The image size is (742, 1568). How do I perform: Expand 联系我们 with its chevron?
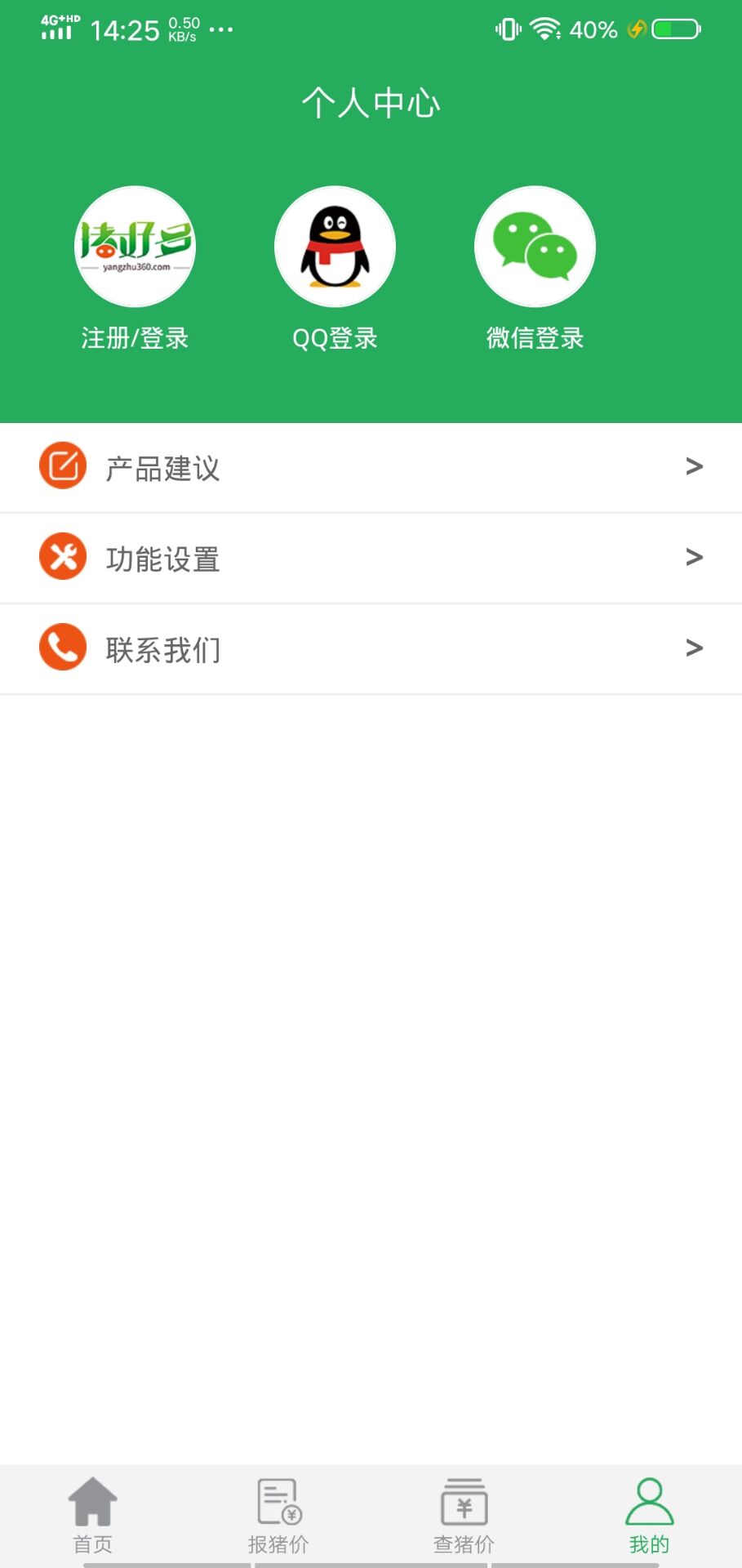(694, 647)
